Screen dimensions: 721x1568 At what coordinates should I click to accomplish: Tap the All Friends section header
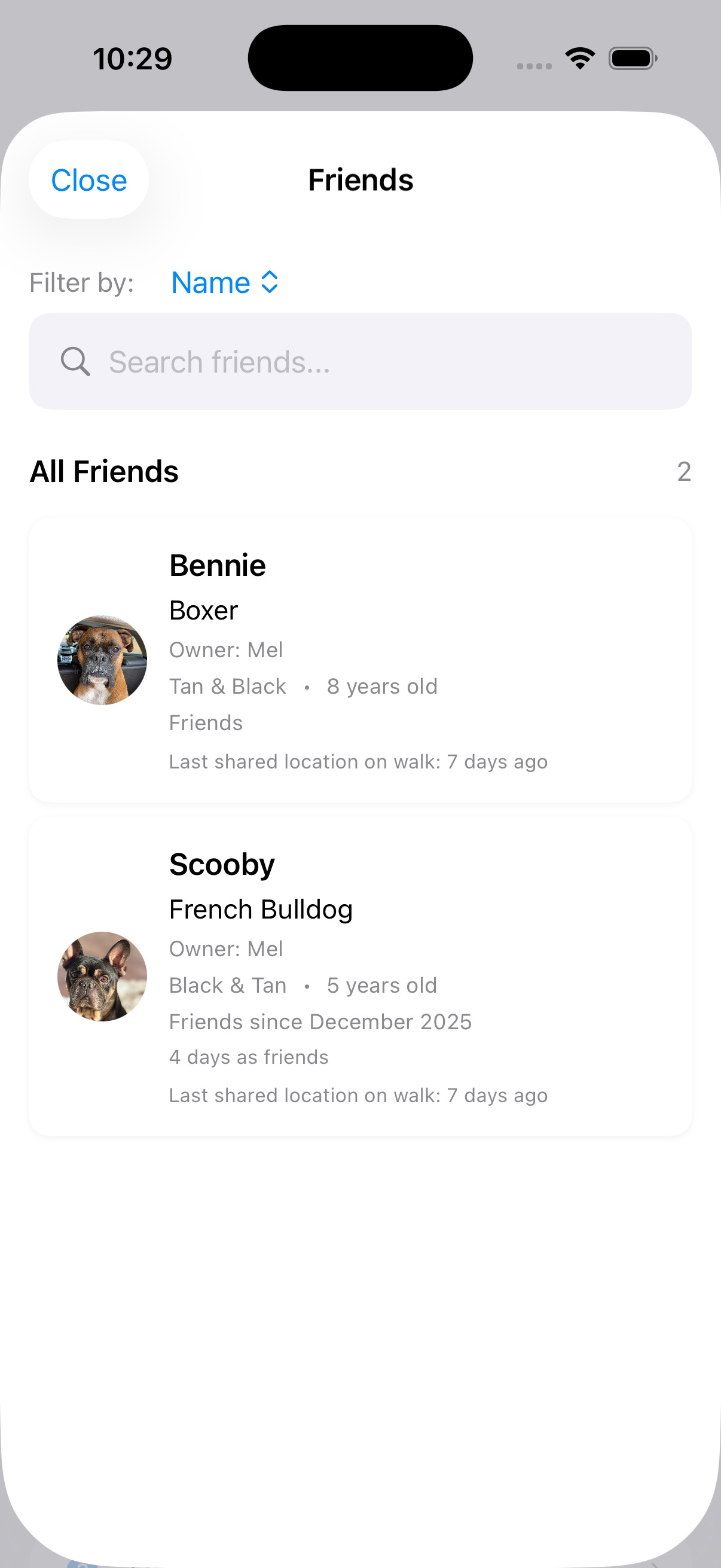click(104, 471)
